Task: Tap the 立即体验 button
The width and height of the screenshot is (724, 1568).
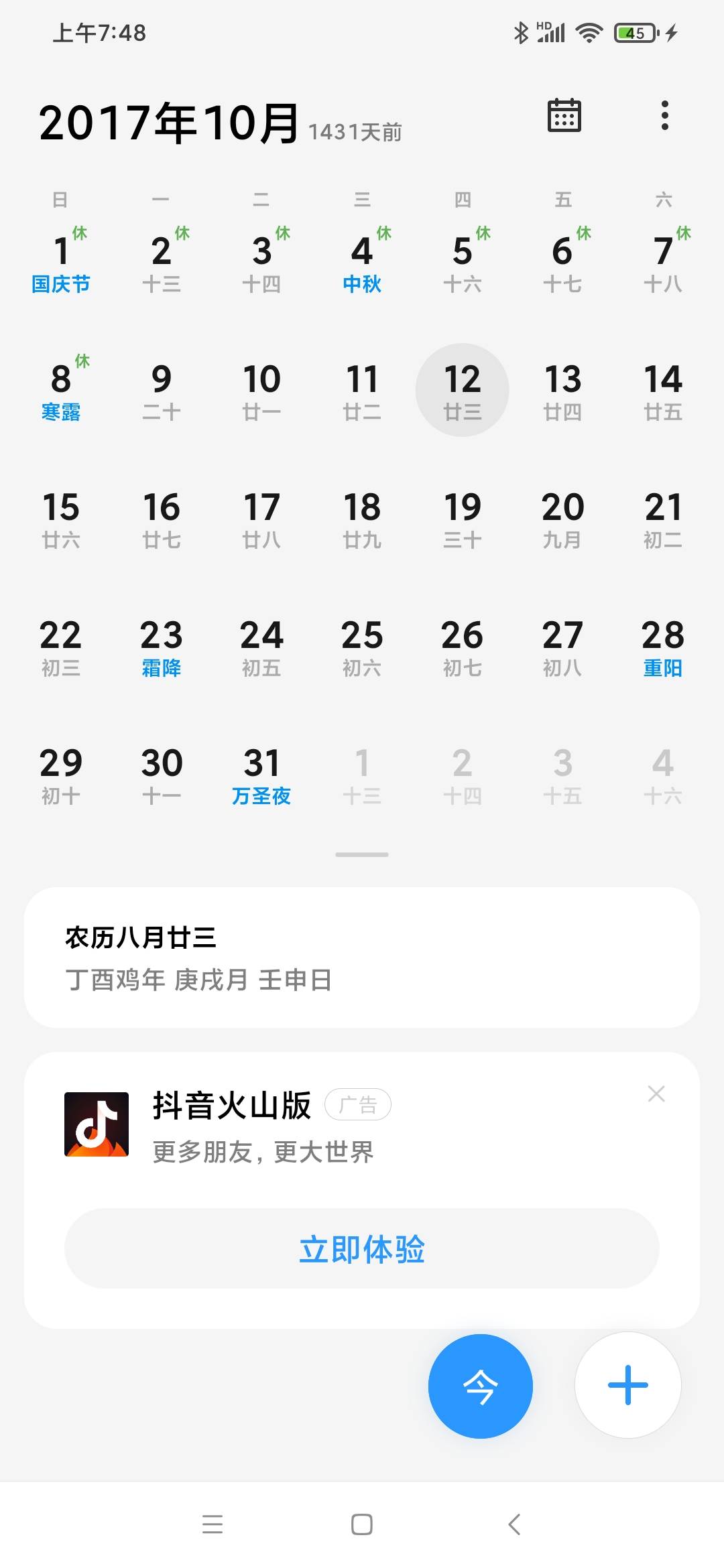Action: (x=362, y=1248)
